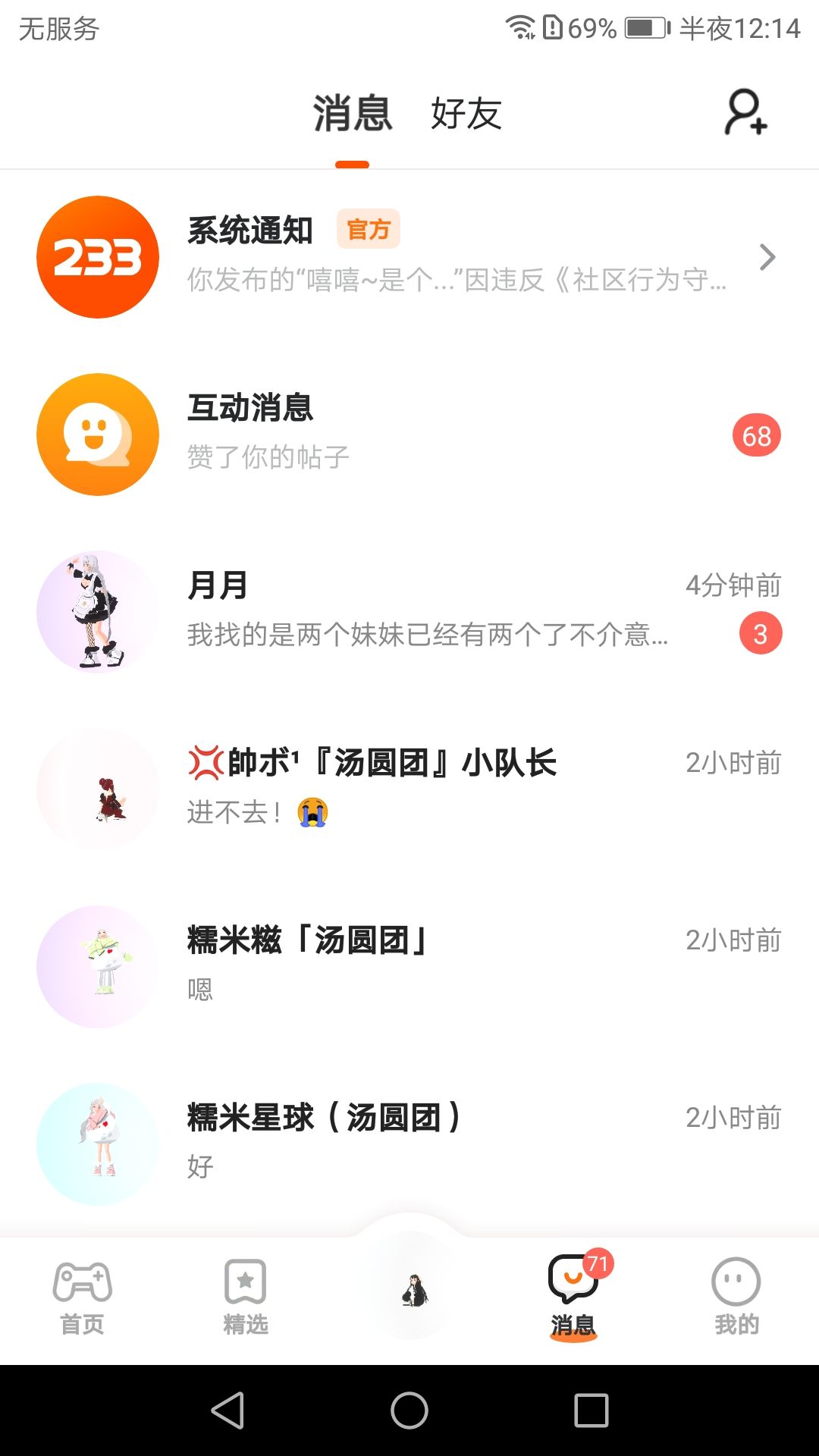Tap the 消息 bottom navigation tab
Screen dimensions: 819x1456
573,1298
